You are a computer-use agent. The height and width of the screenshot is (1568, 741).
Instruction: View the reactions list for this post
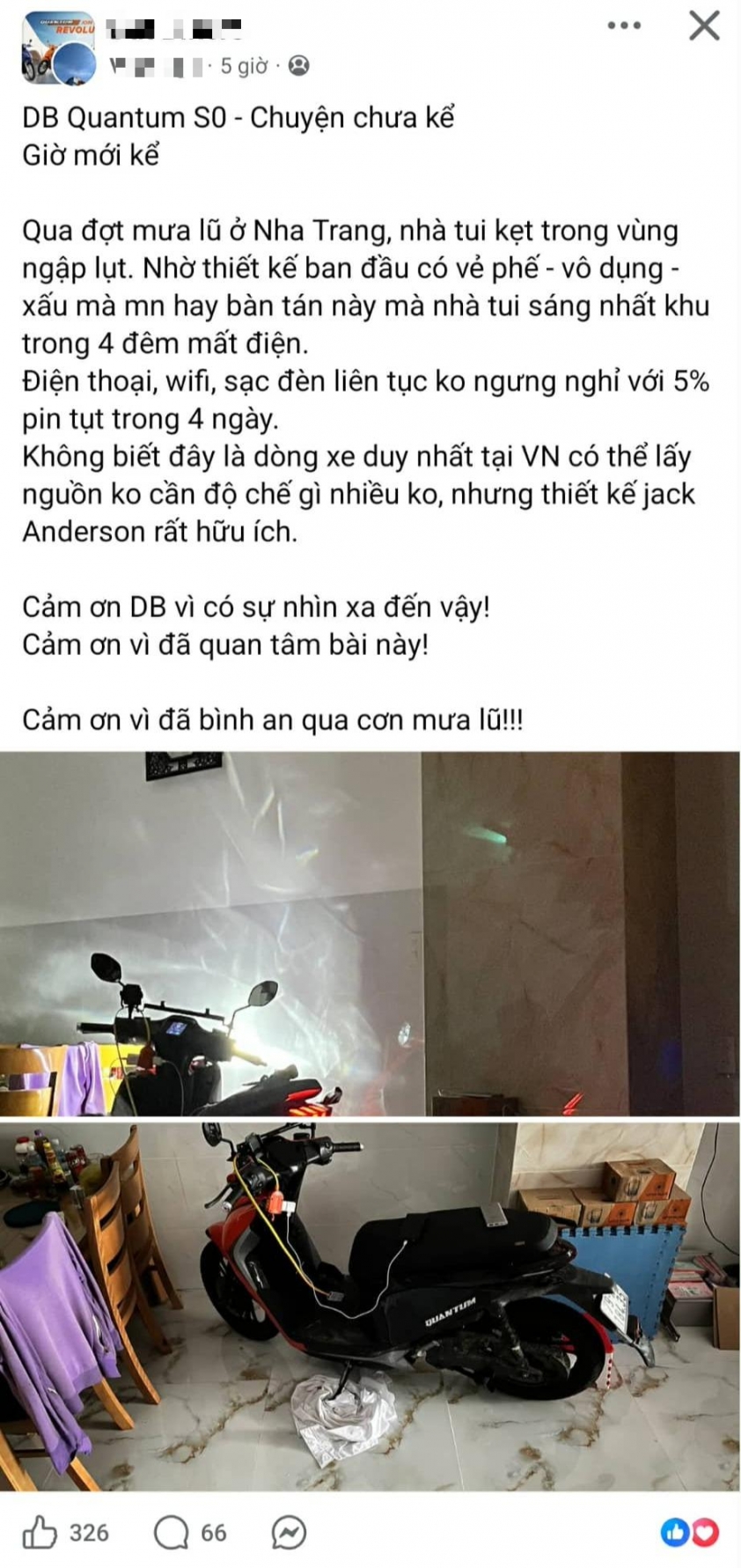tap(689, 1533)
